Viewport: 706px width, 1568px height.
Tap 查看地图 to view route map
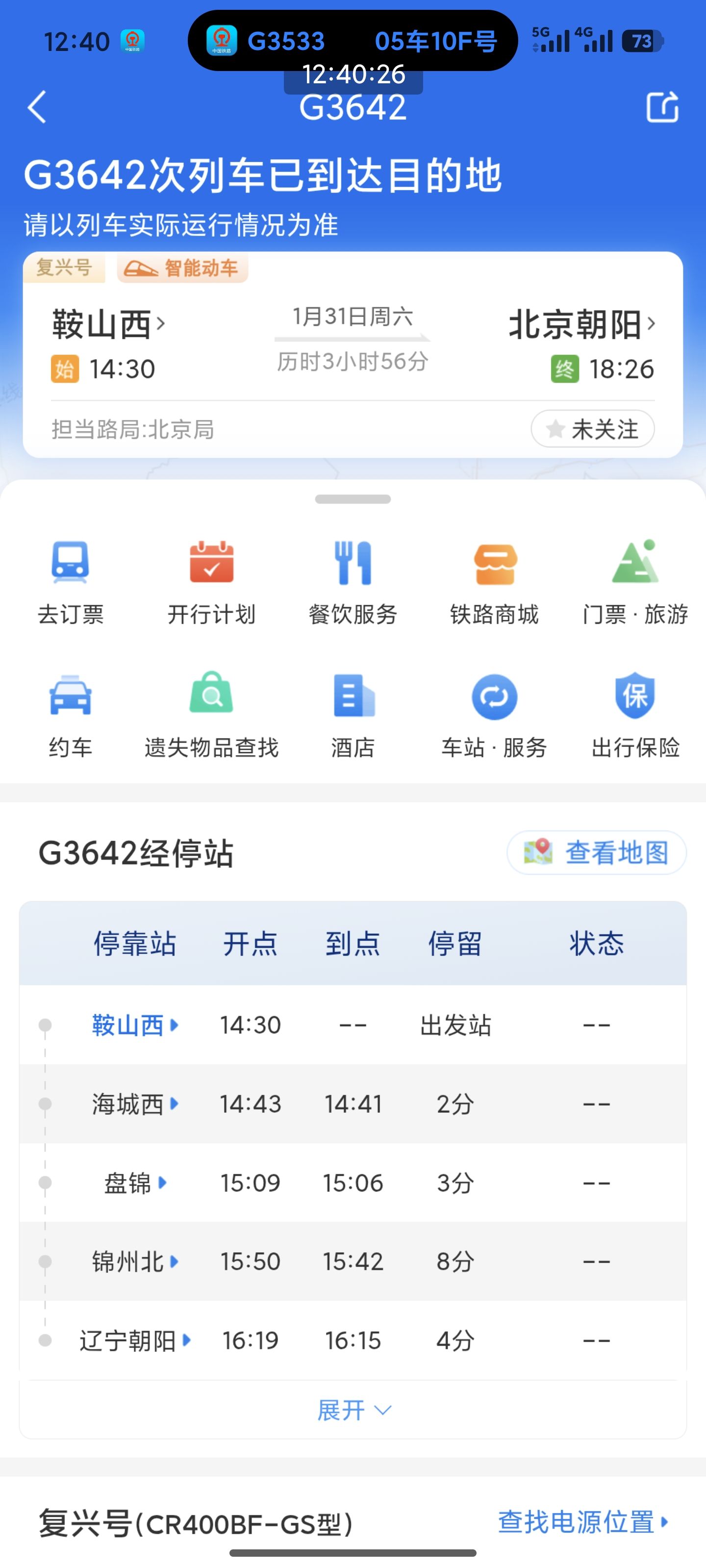[x=596, y=853]
